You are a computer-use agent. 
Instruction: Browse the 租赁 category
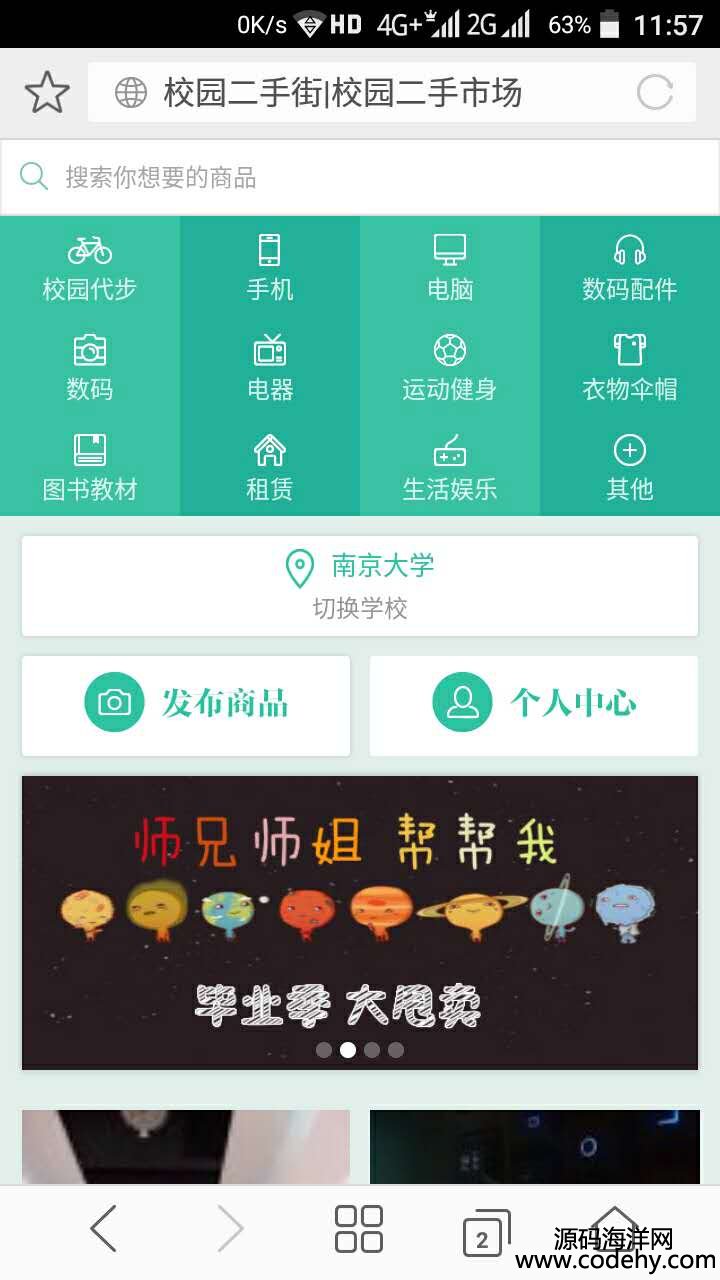270,468
